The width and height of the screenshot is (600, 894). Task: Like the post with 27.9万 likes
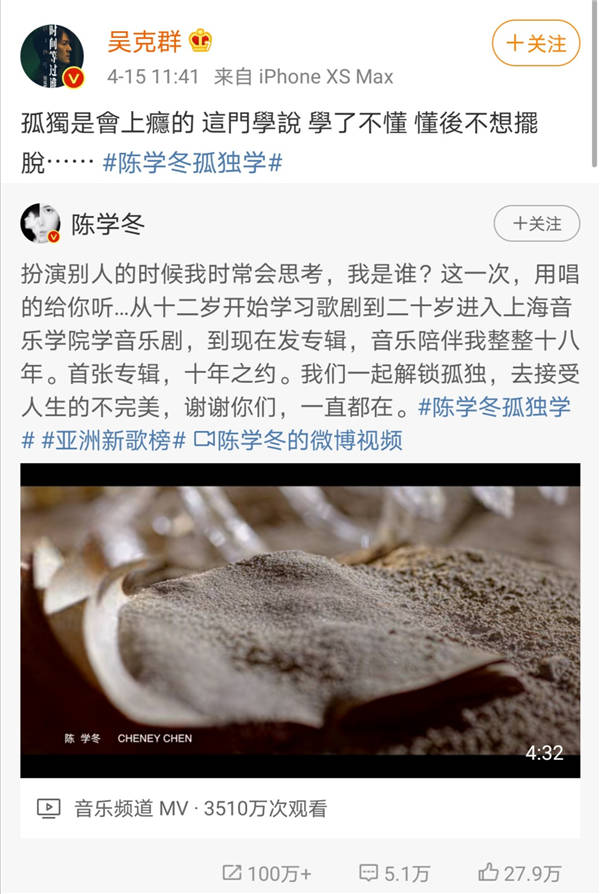[520, 873]
